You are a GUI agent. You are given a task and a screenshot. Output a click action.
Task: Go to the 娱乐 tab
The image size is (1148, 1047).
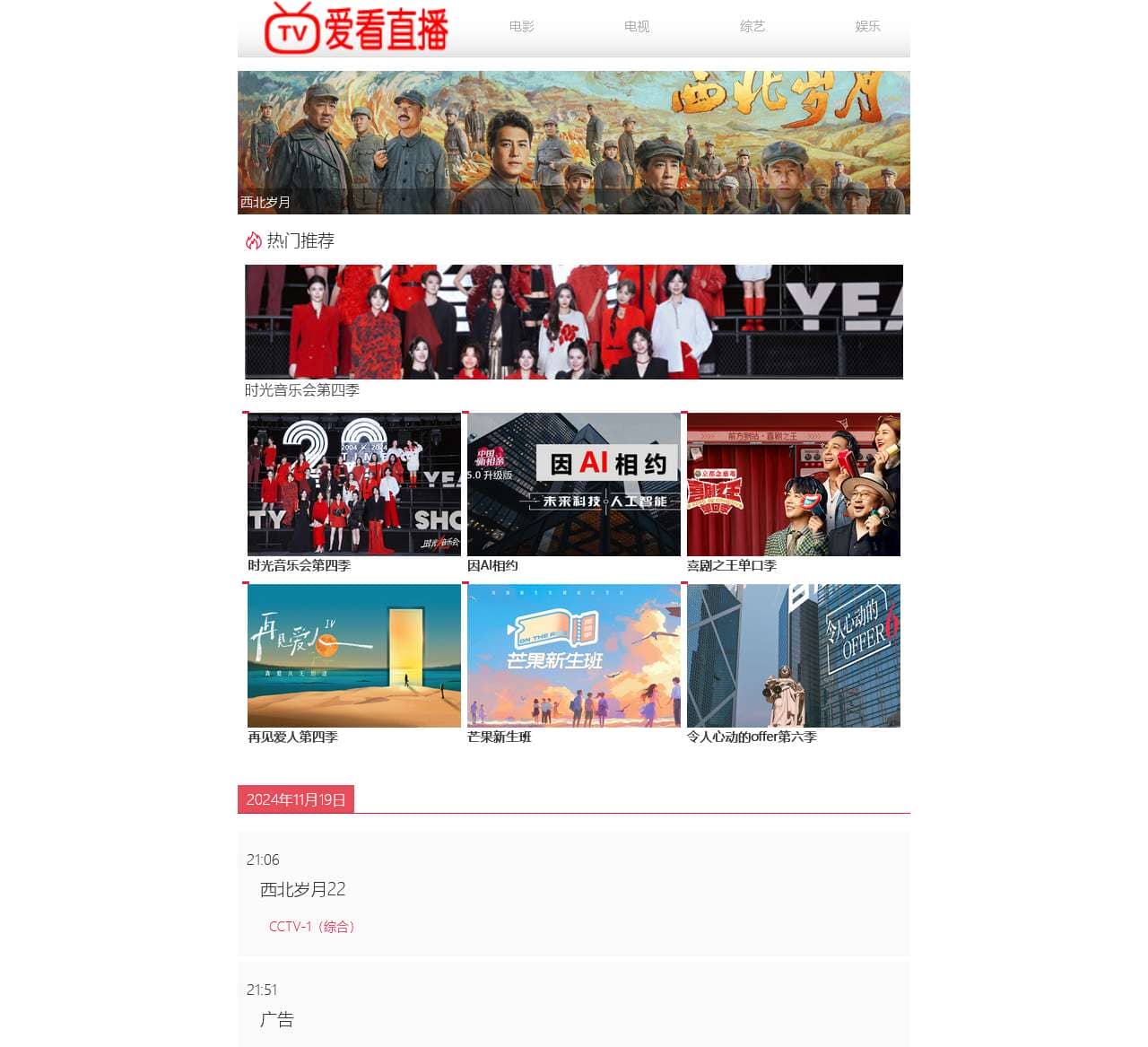coord(867,27)
